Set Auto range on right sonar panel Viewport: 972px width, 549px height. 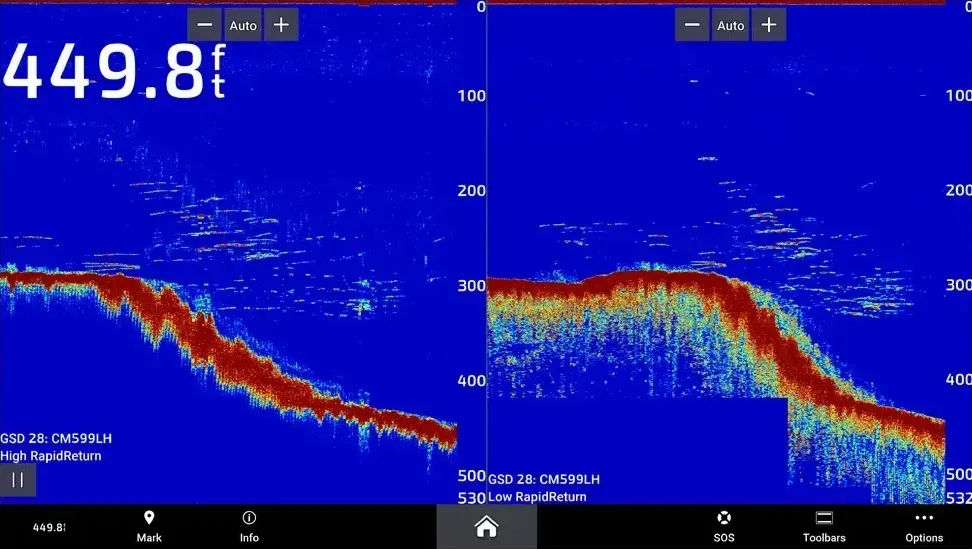click(730, 25)
